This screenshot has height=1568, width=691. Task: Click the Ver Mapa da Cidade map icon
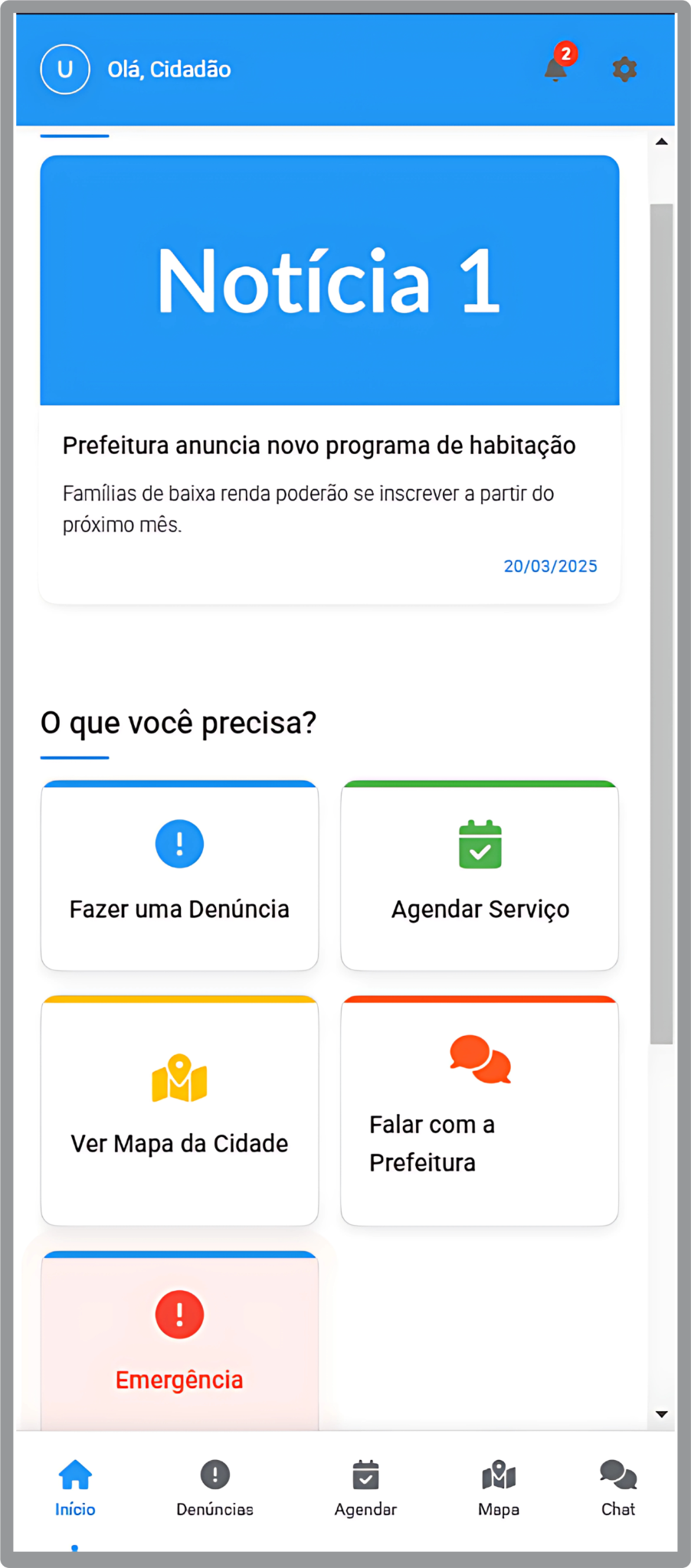click(x=179, y=1078)
